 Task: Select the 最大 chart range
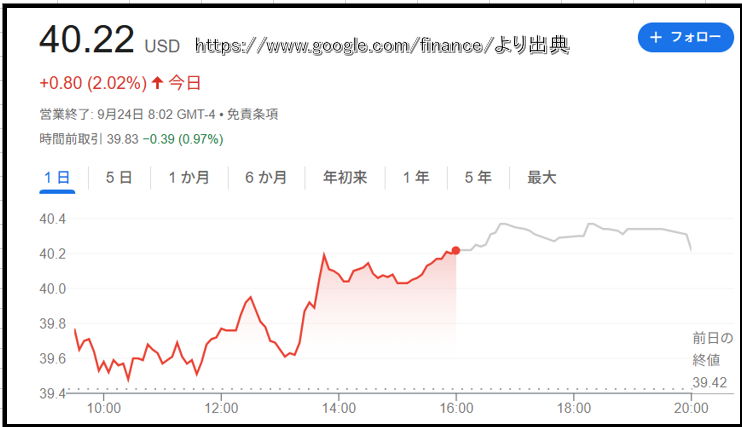tap(541, 178)
